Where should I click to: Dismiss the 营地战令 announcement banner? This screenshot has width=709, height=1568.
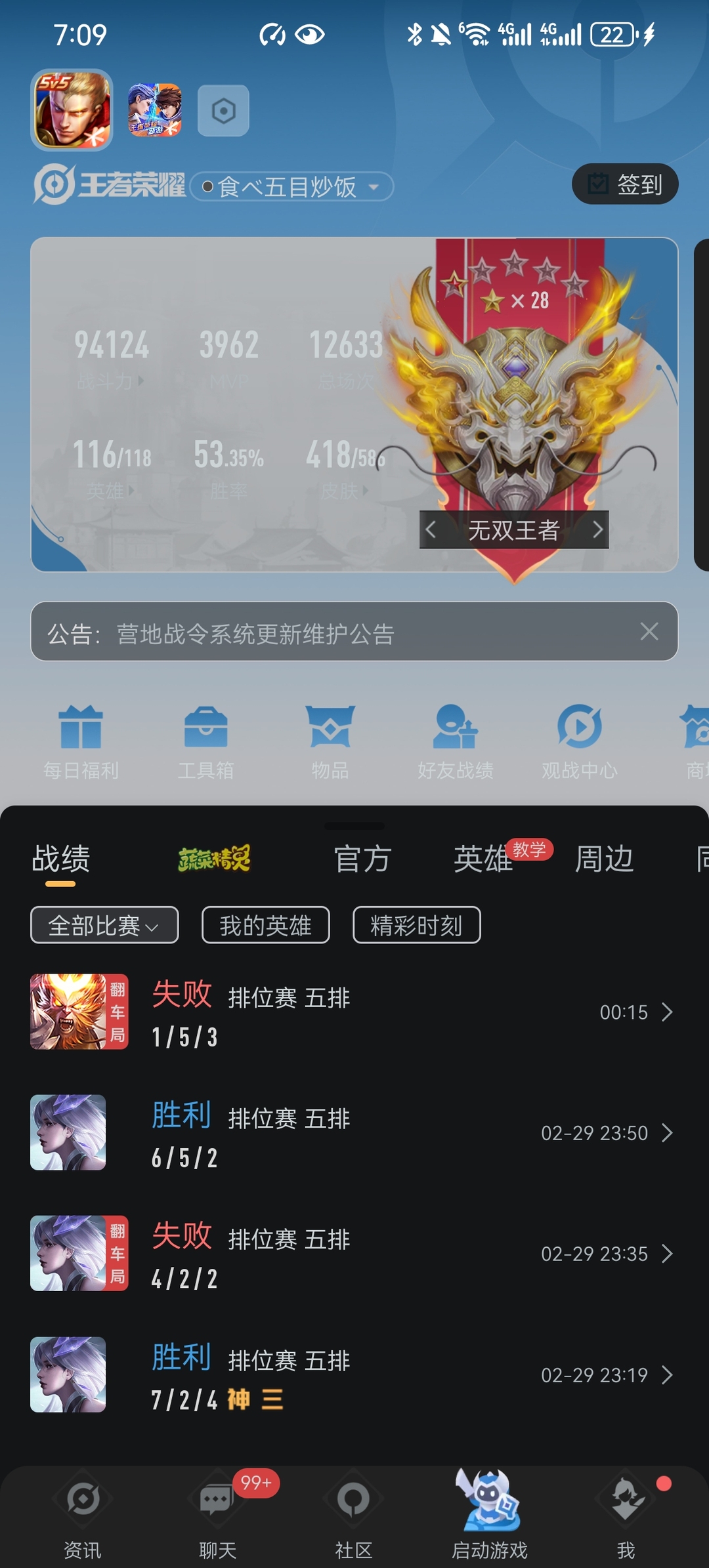649,632
